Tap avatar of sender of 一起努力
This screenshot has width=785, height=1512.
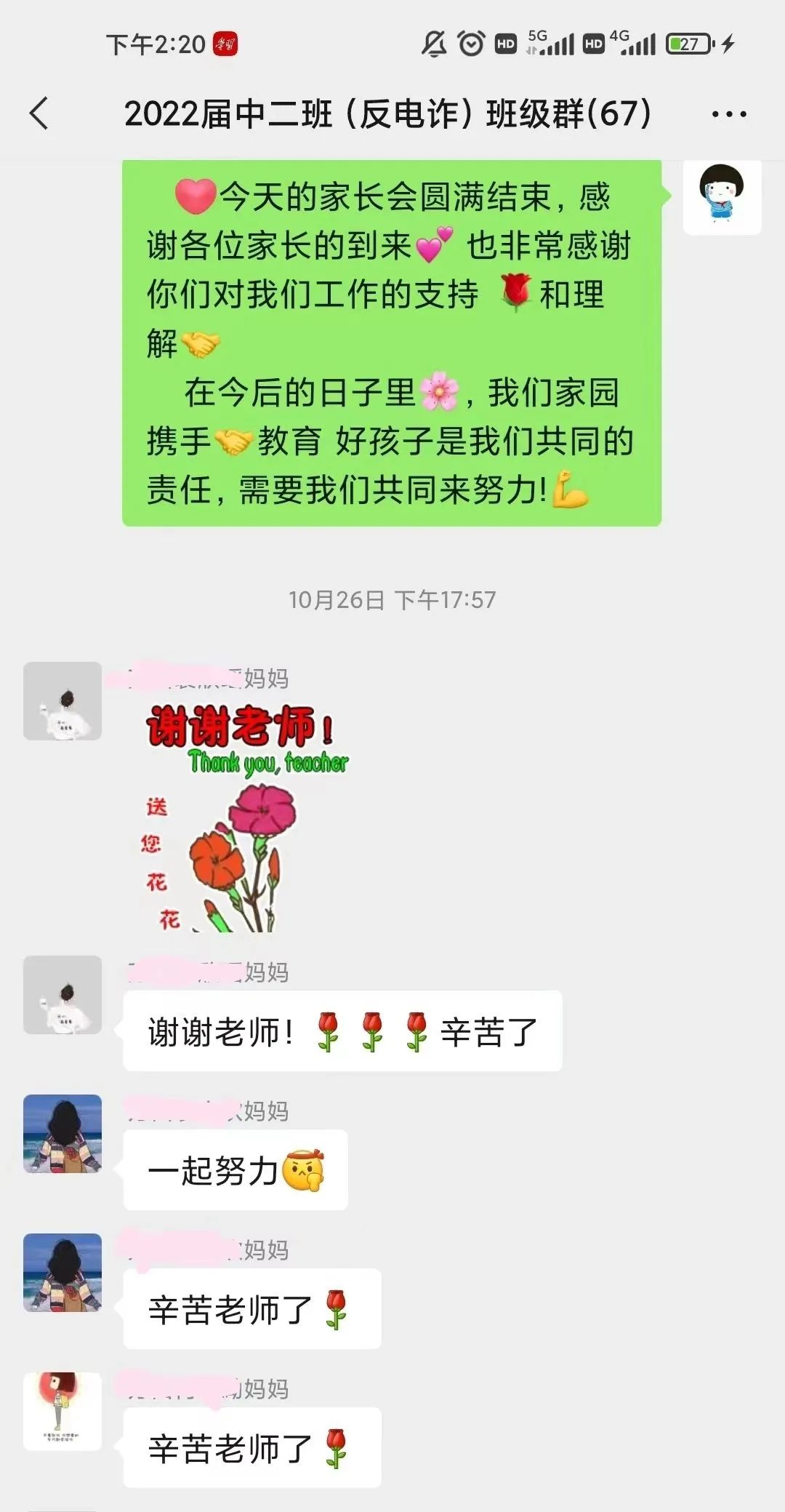tap(63, 1133)
